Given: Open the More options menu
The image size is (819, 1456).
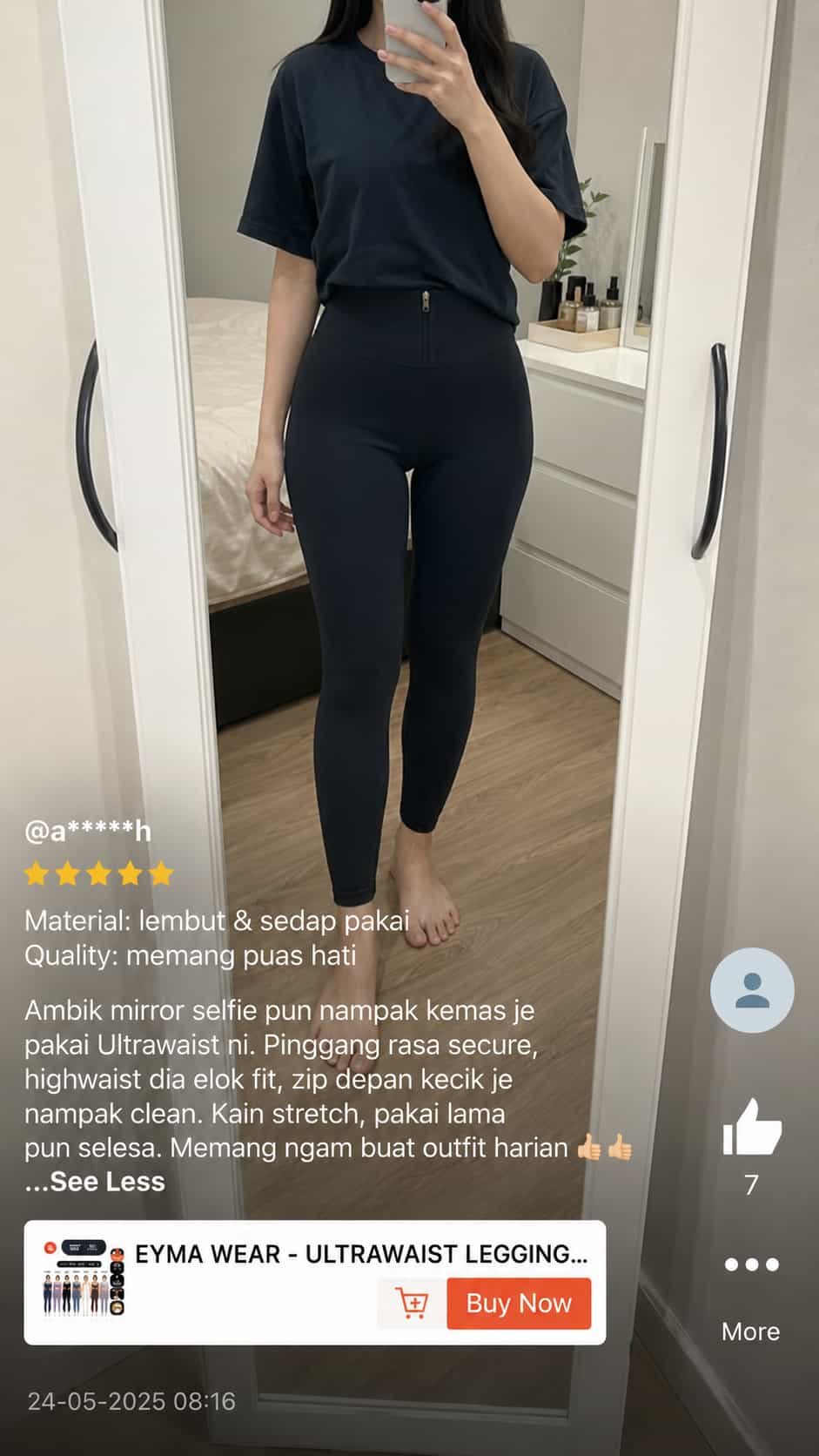Looking at the screenshot, I should click(x=750, y=1264).
